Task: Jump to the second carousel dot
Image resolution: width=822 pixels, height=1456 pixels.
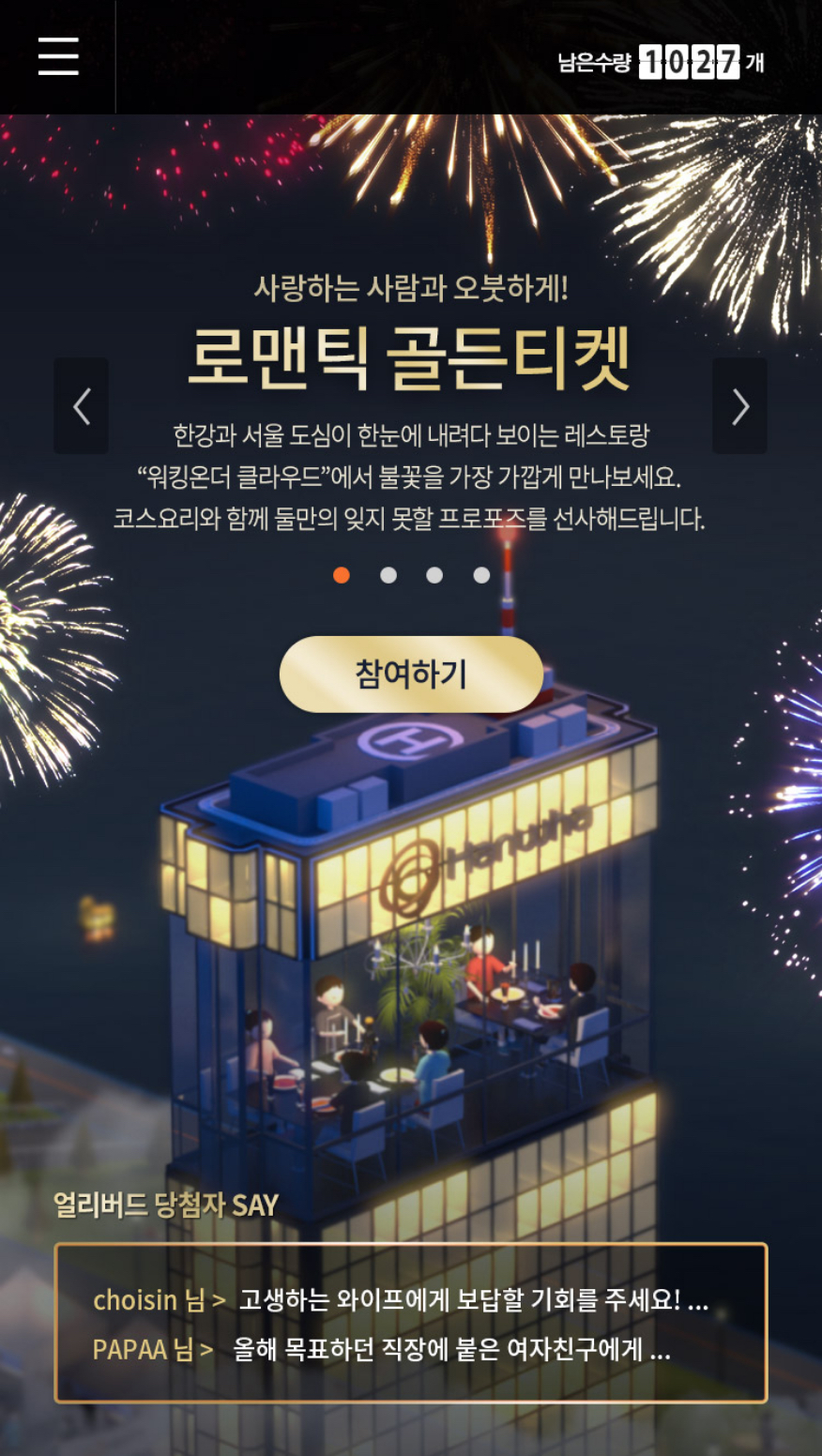Action: pos(388,575)
